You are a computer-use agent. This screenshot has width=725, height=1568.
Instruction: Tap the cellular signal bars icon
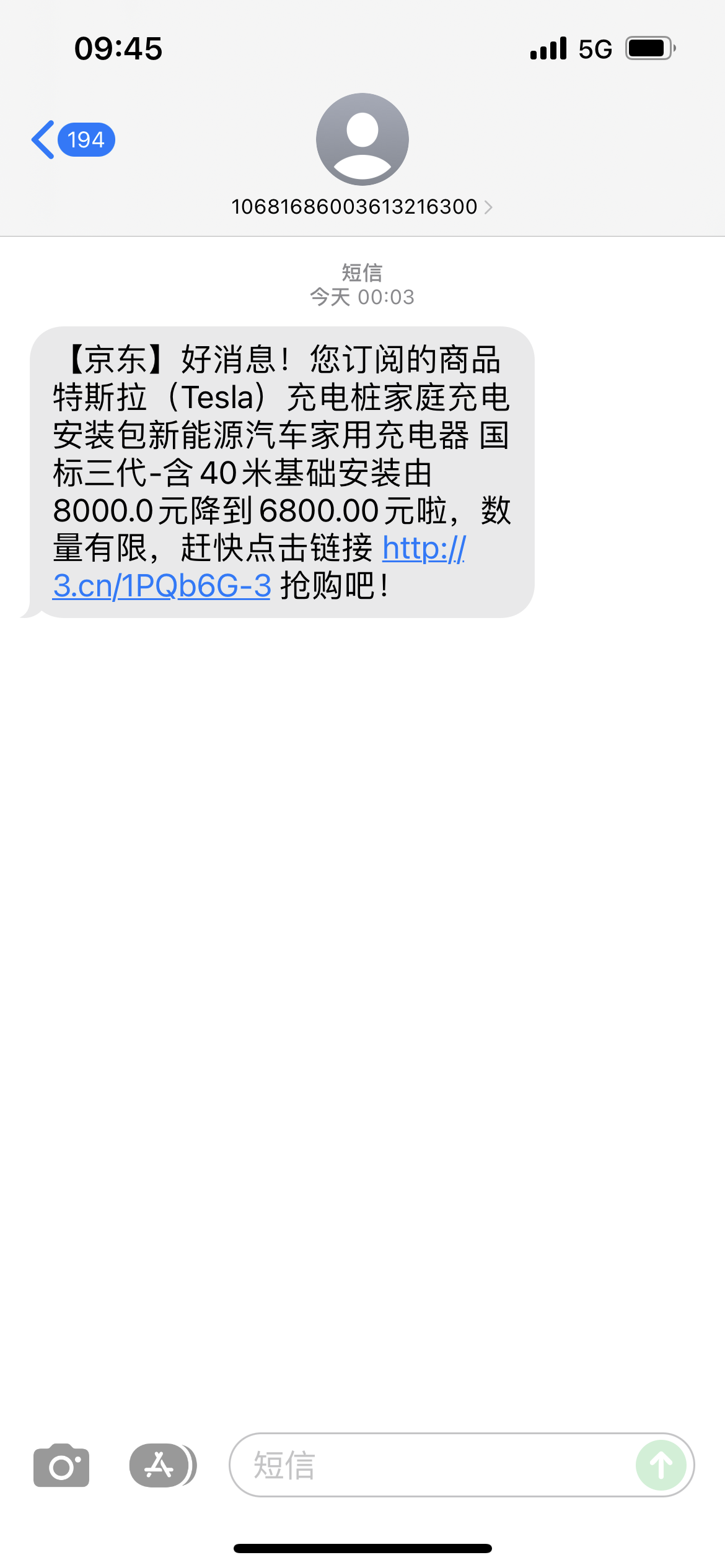point(548,48)
